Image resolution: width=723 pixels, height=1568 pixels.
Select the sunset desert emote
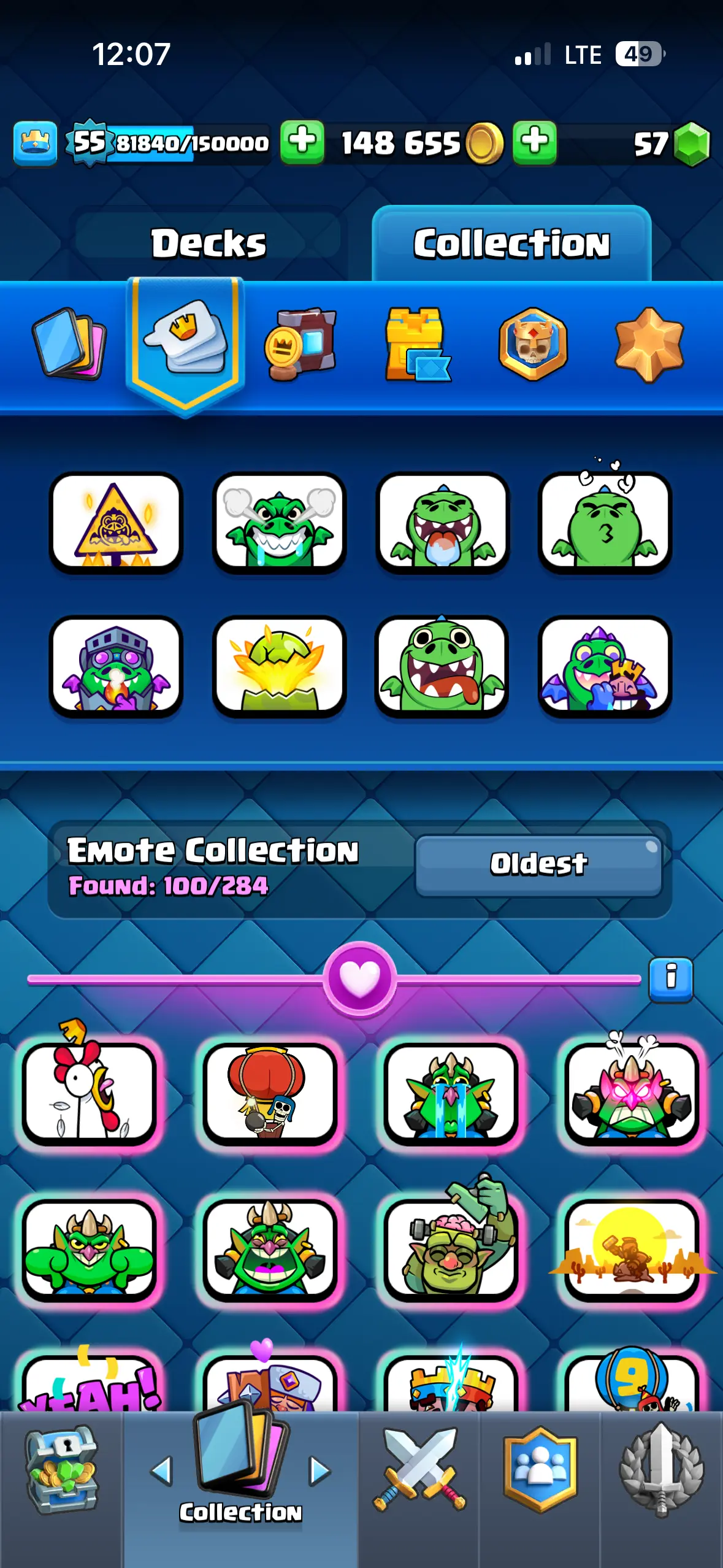tap(631, 1249)
